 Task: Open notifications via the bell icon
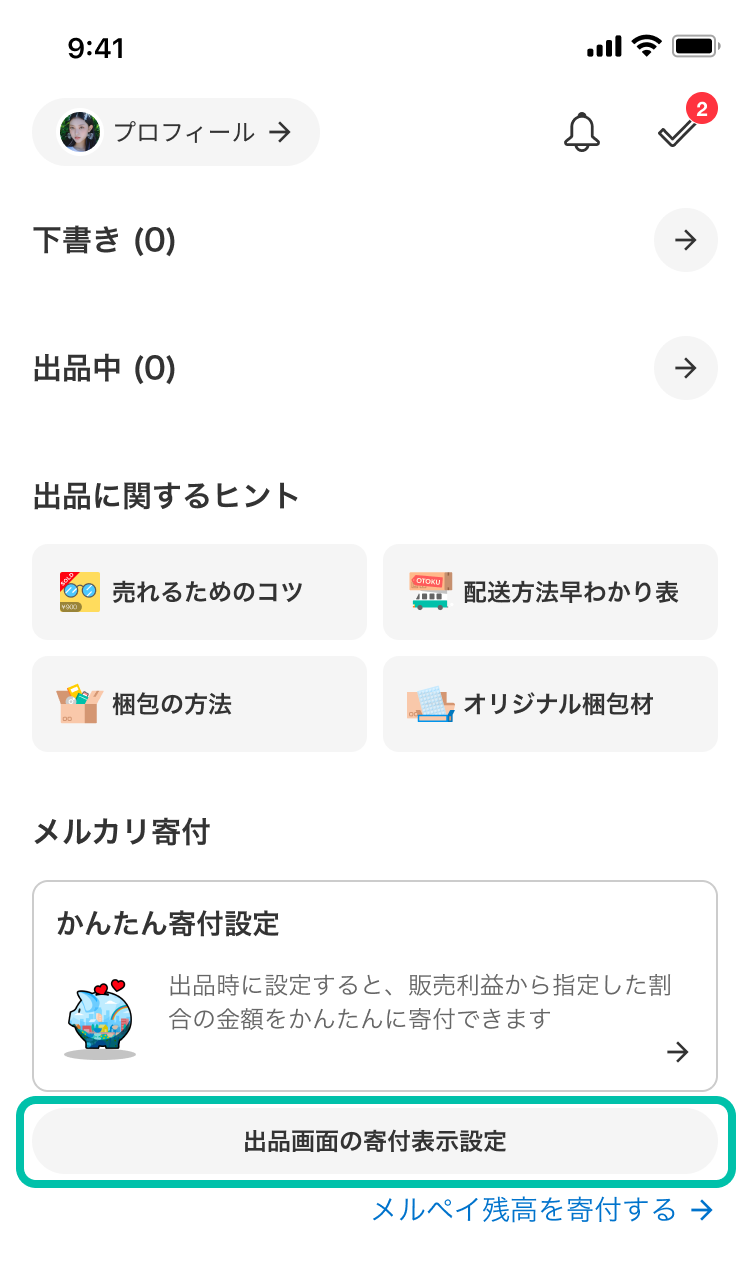[583, 131]
